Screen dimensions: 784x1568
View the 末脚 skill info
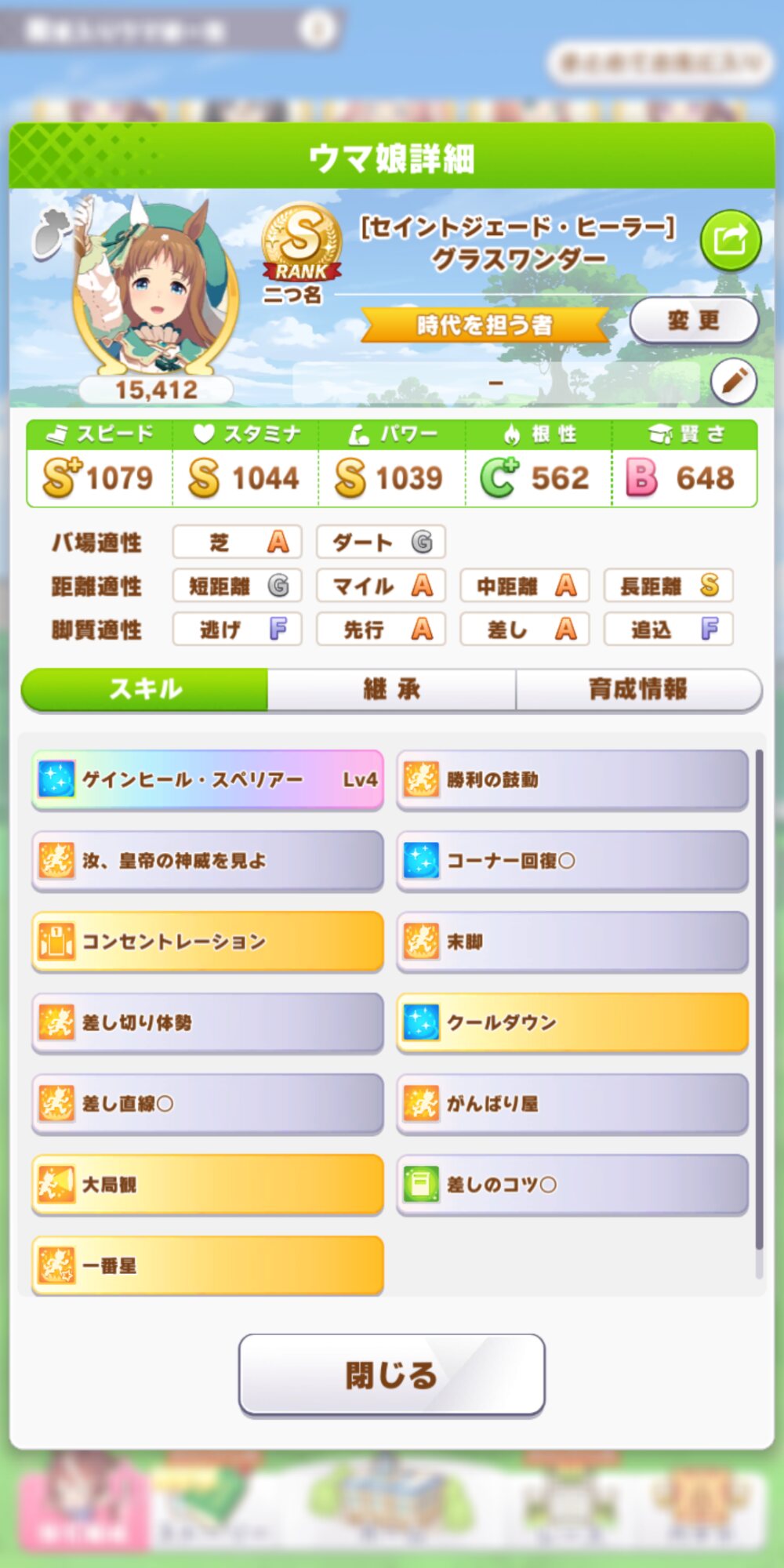pos(572,942)
